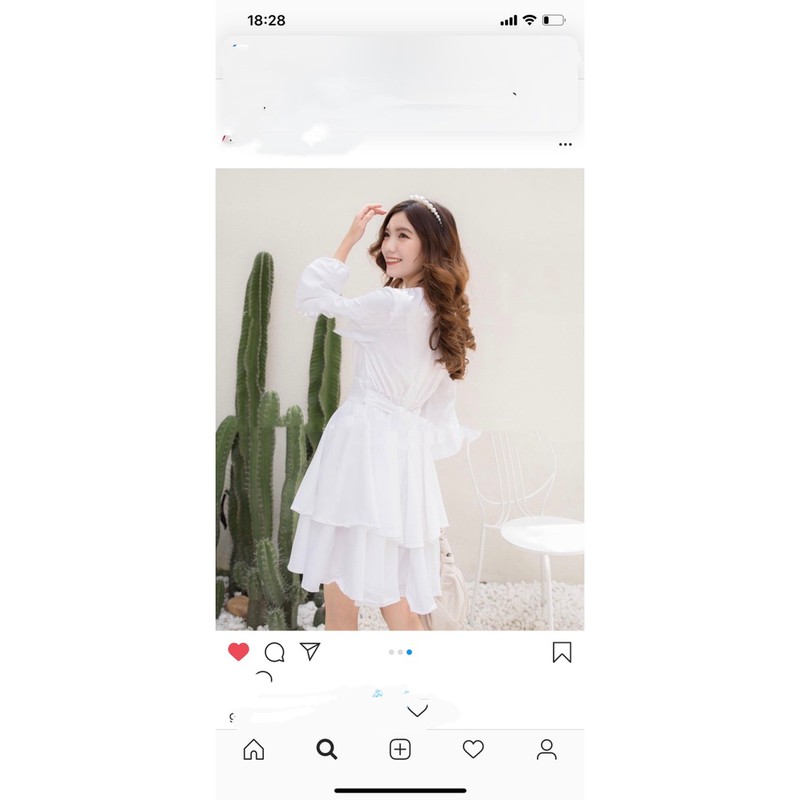Screen dimensions: 800x800
Task: Open the comments via speech bubble icon
Action: point(274,652)
